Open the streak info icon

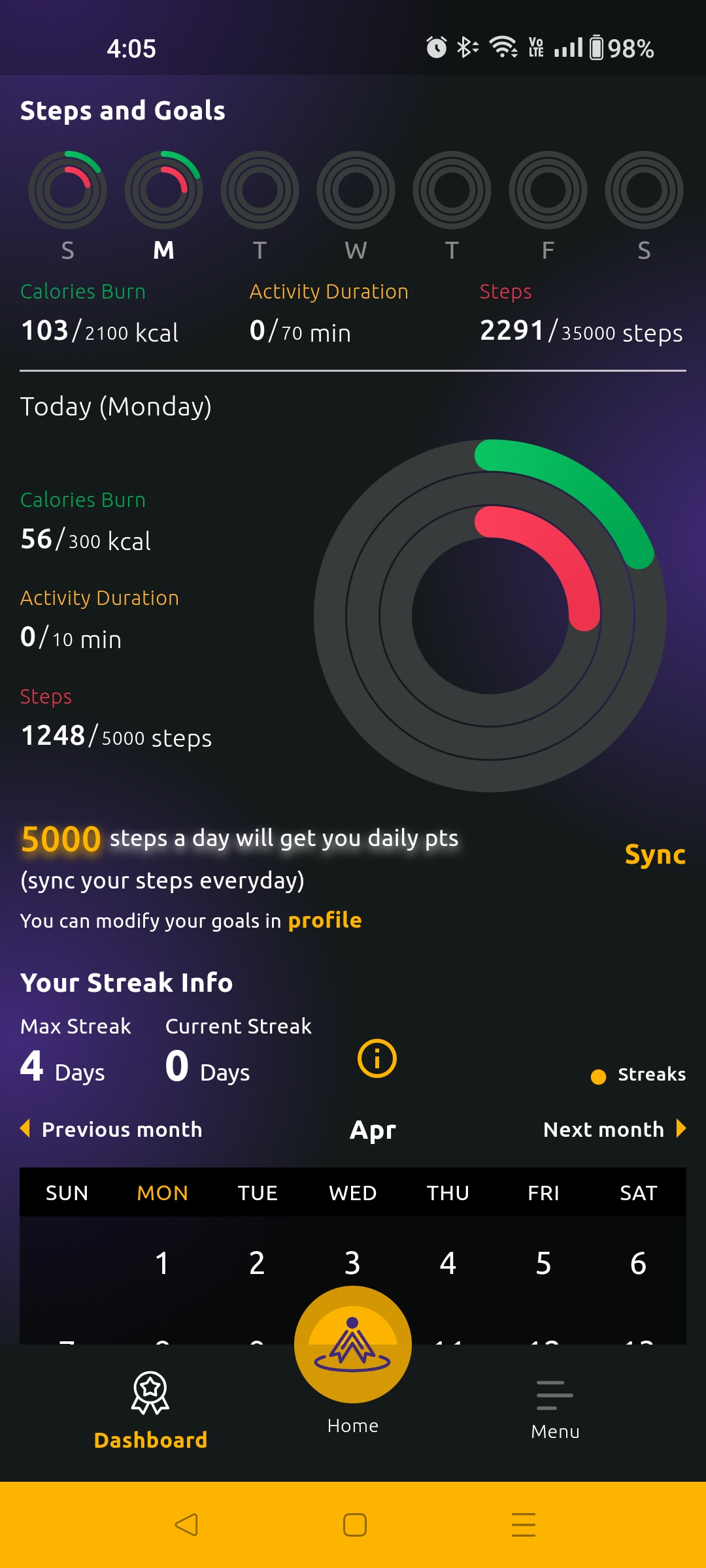pos(377,1058)
